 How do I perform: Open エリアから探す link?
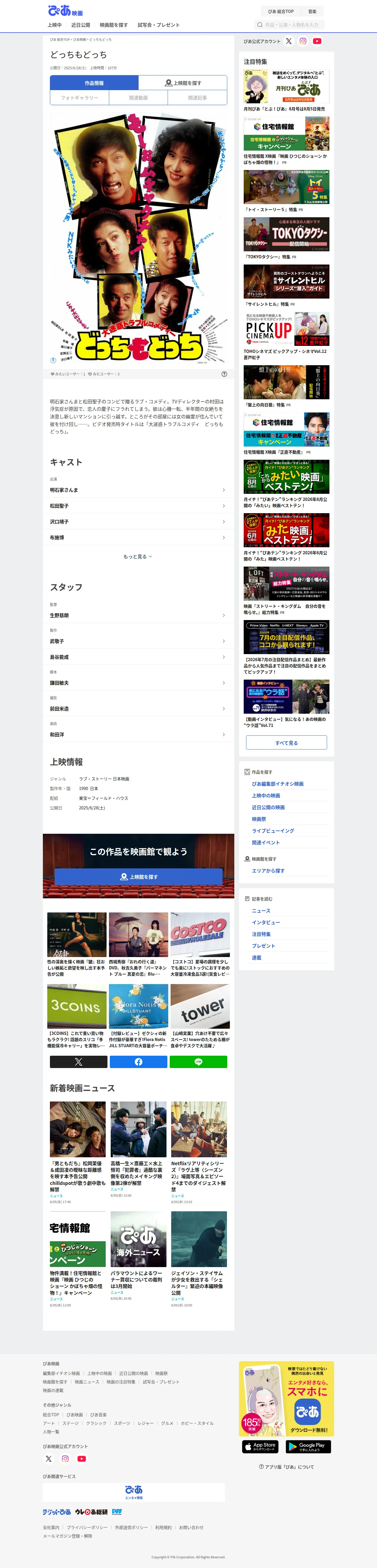[268, 871]
